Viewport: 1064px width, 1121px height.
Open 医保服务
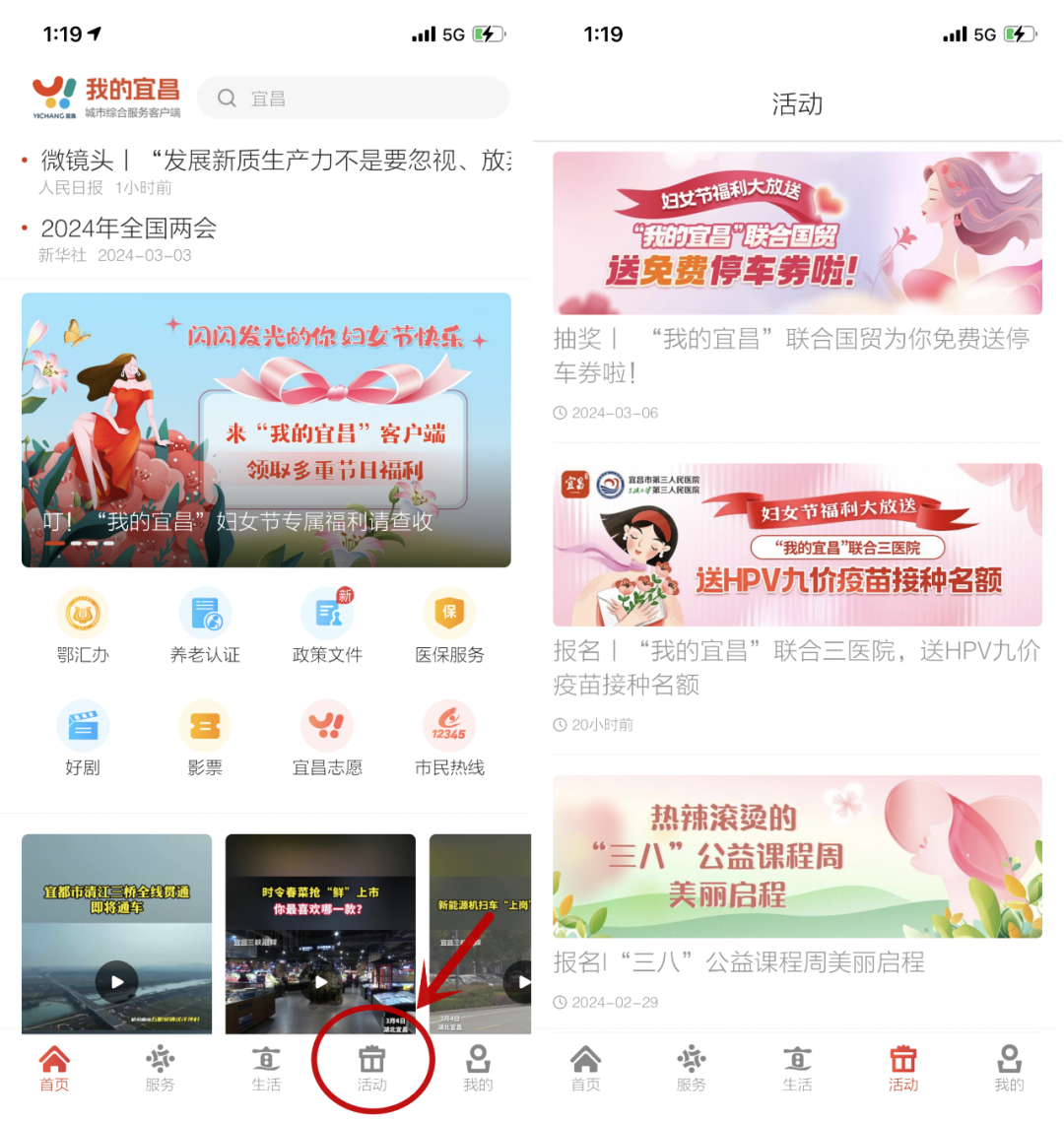tap(449, 626)
